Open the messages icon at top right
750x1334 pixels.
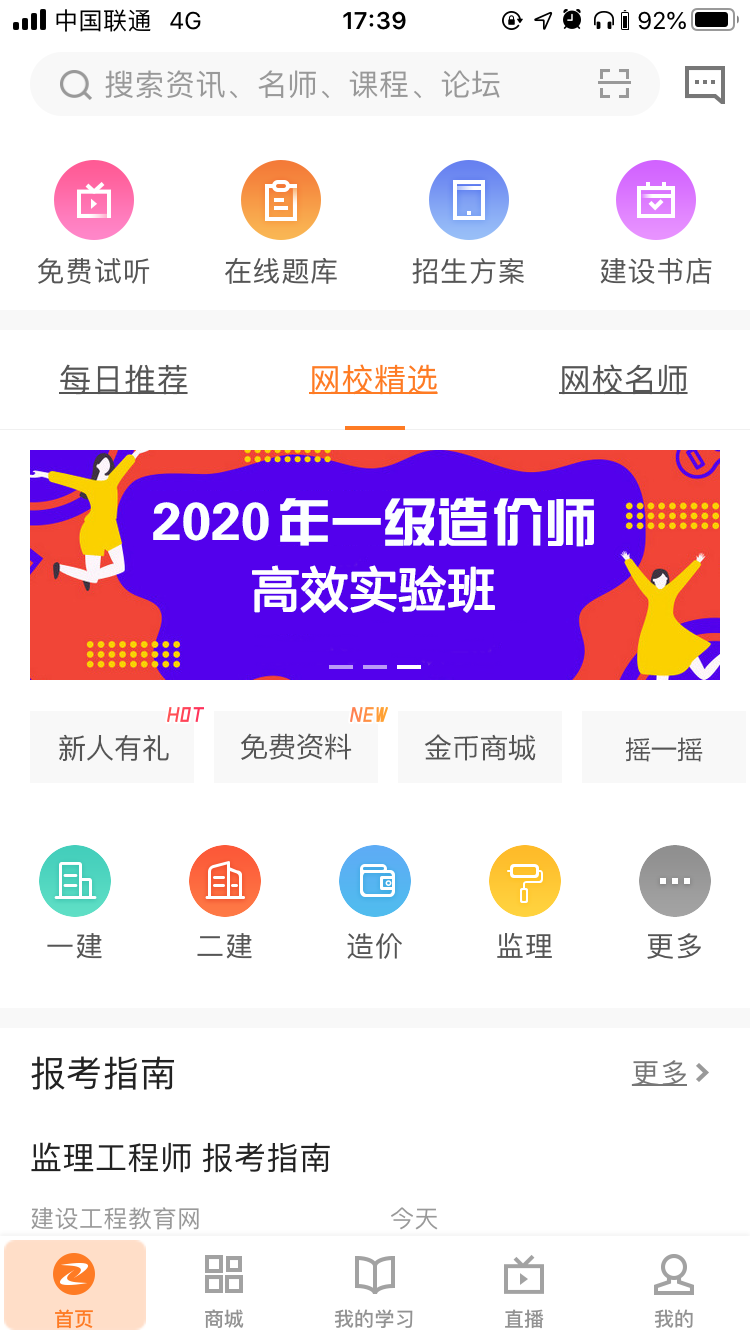click(x=704, y=84)
